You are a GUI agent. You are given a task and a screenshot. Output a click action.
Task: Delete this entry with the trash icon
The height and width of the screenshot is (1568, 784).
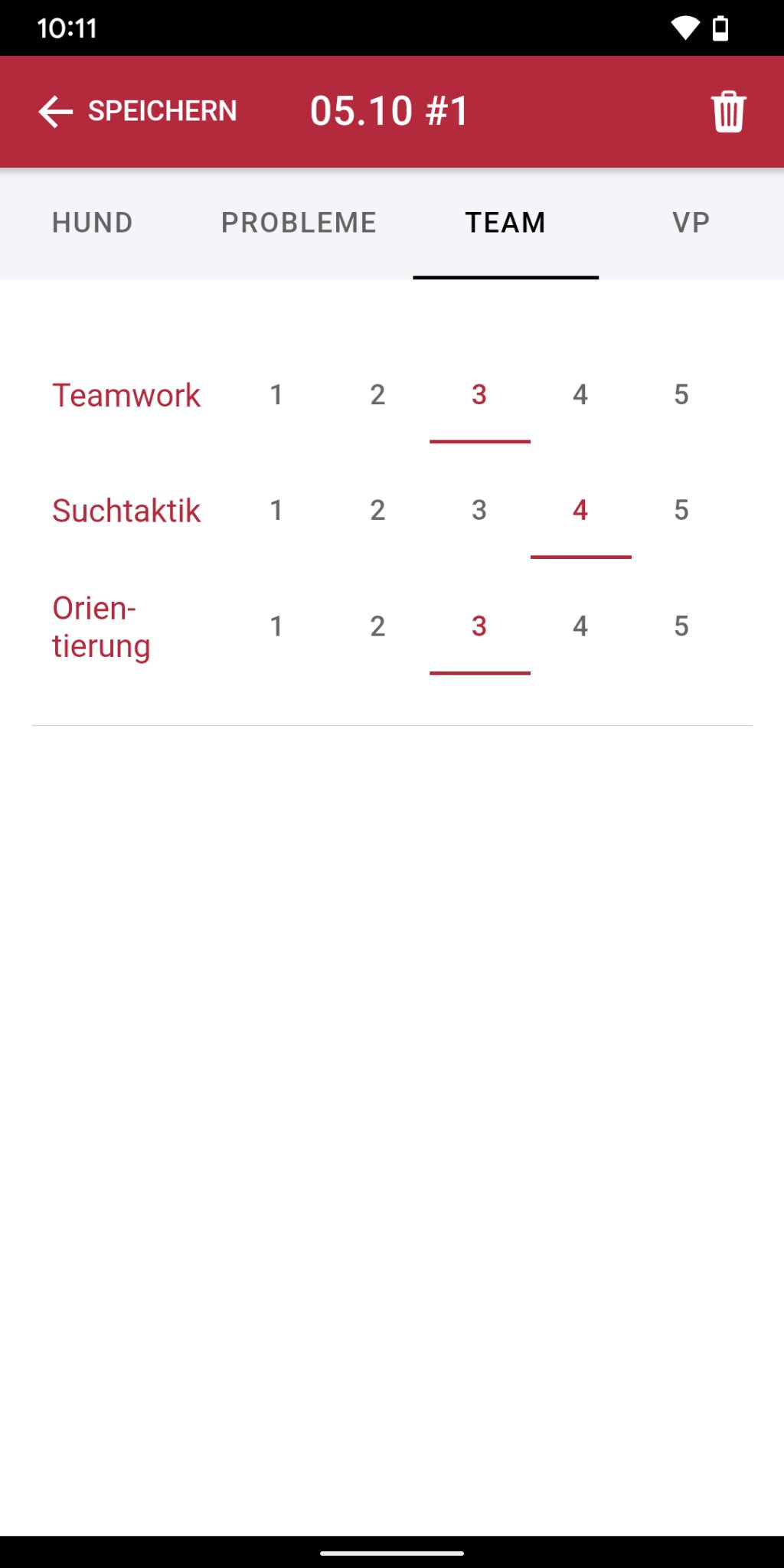(x=728, y=112)
